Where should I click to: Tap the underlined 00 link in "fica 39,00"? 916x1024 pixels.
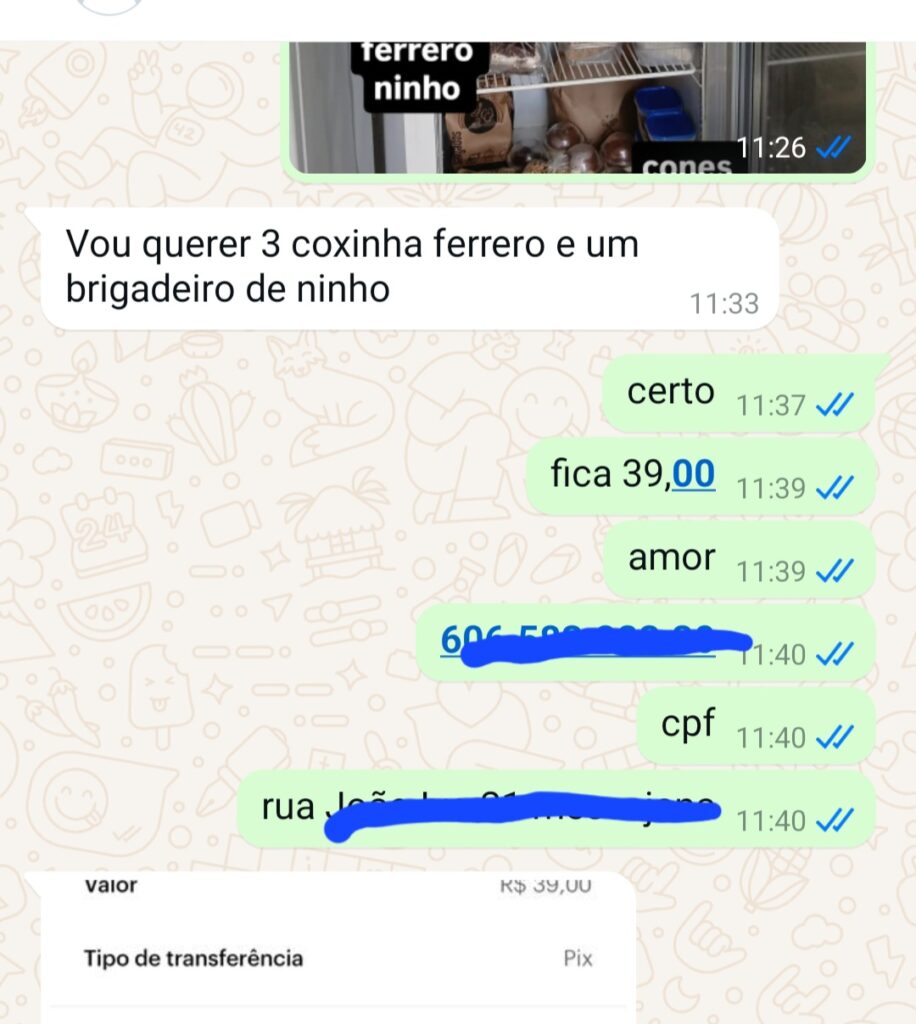(x=694, y=474)
